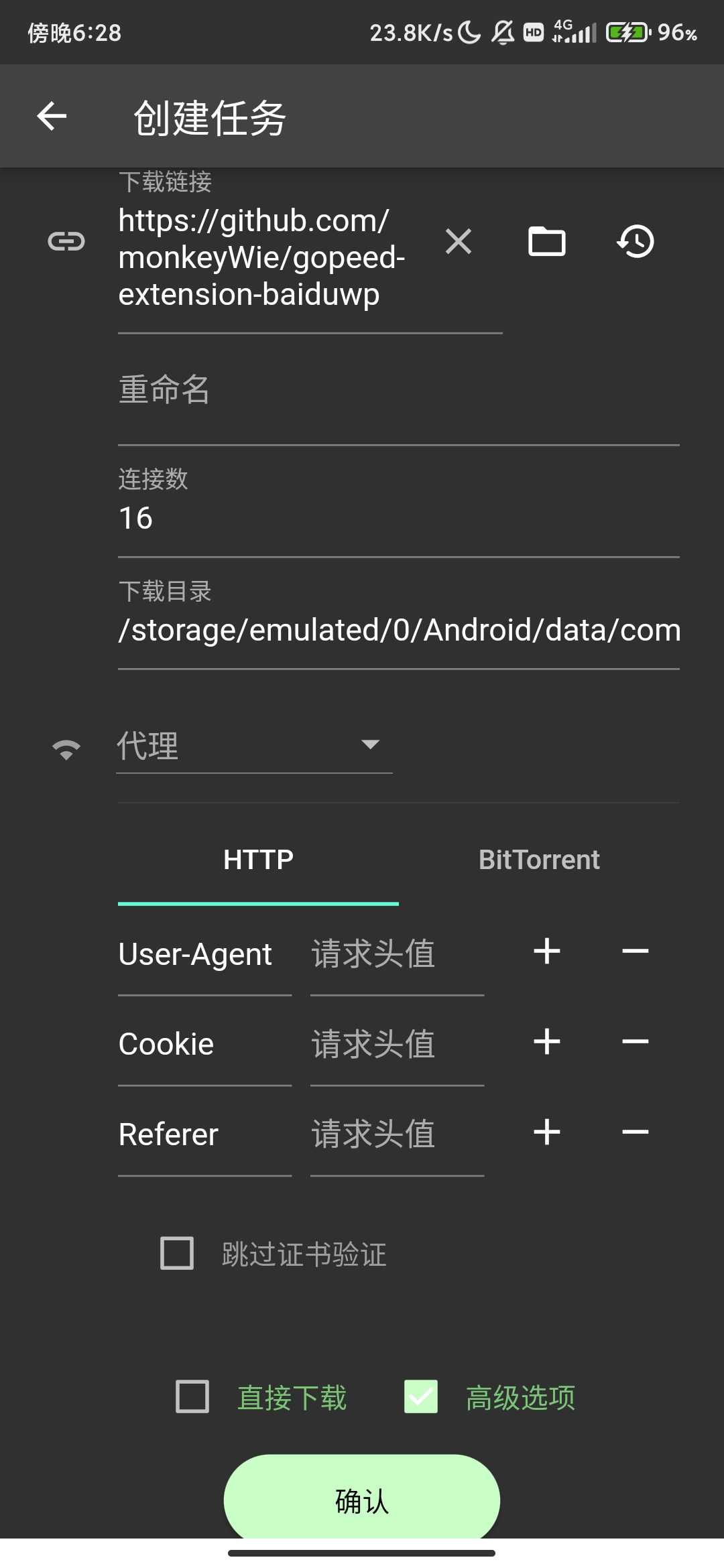
Task: Switch to the BitTorrent tab
Action: [x=539, y=860]
